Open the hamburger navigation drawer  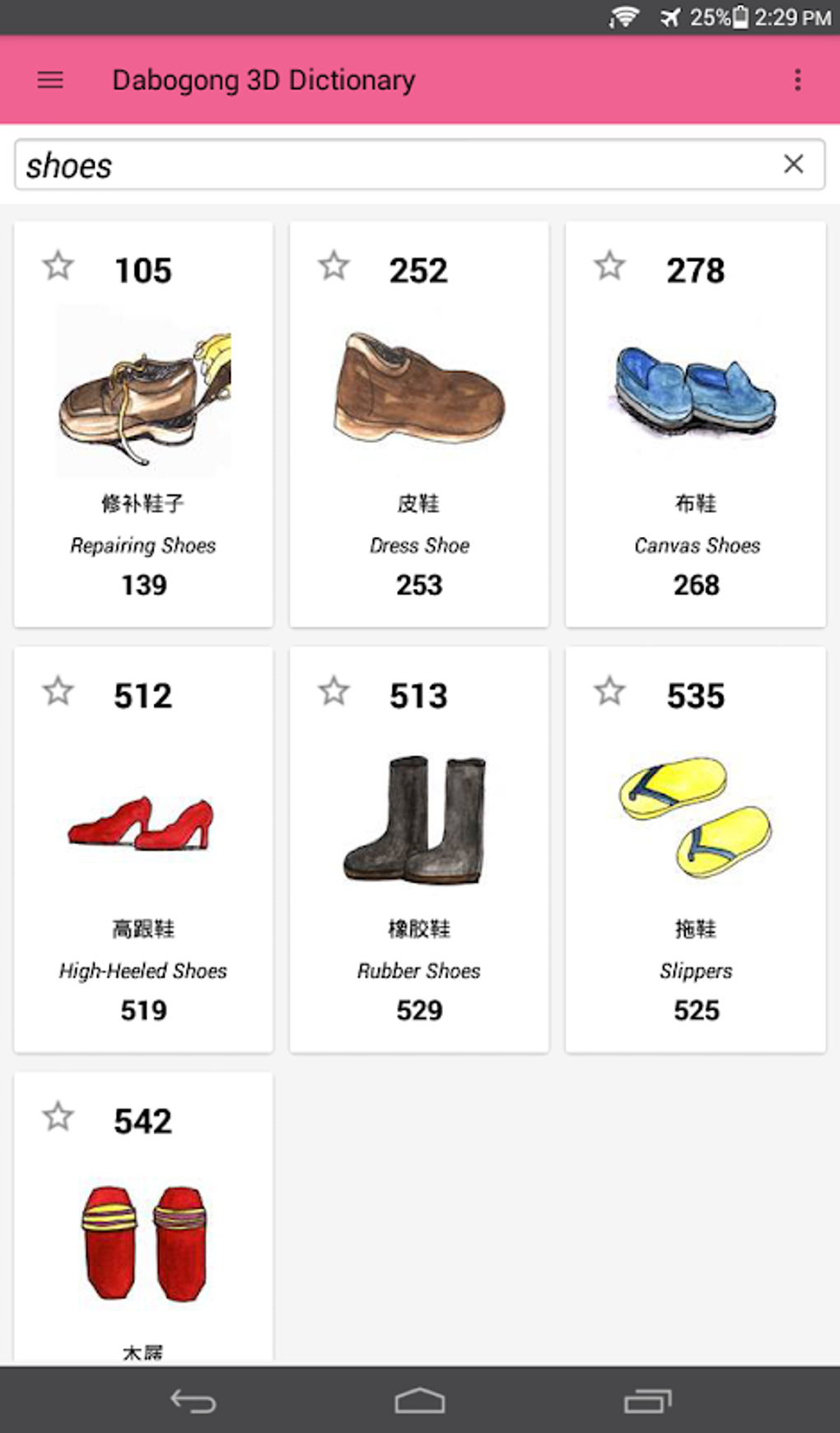pyautogui.click(x=50, y=80)
